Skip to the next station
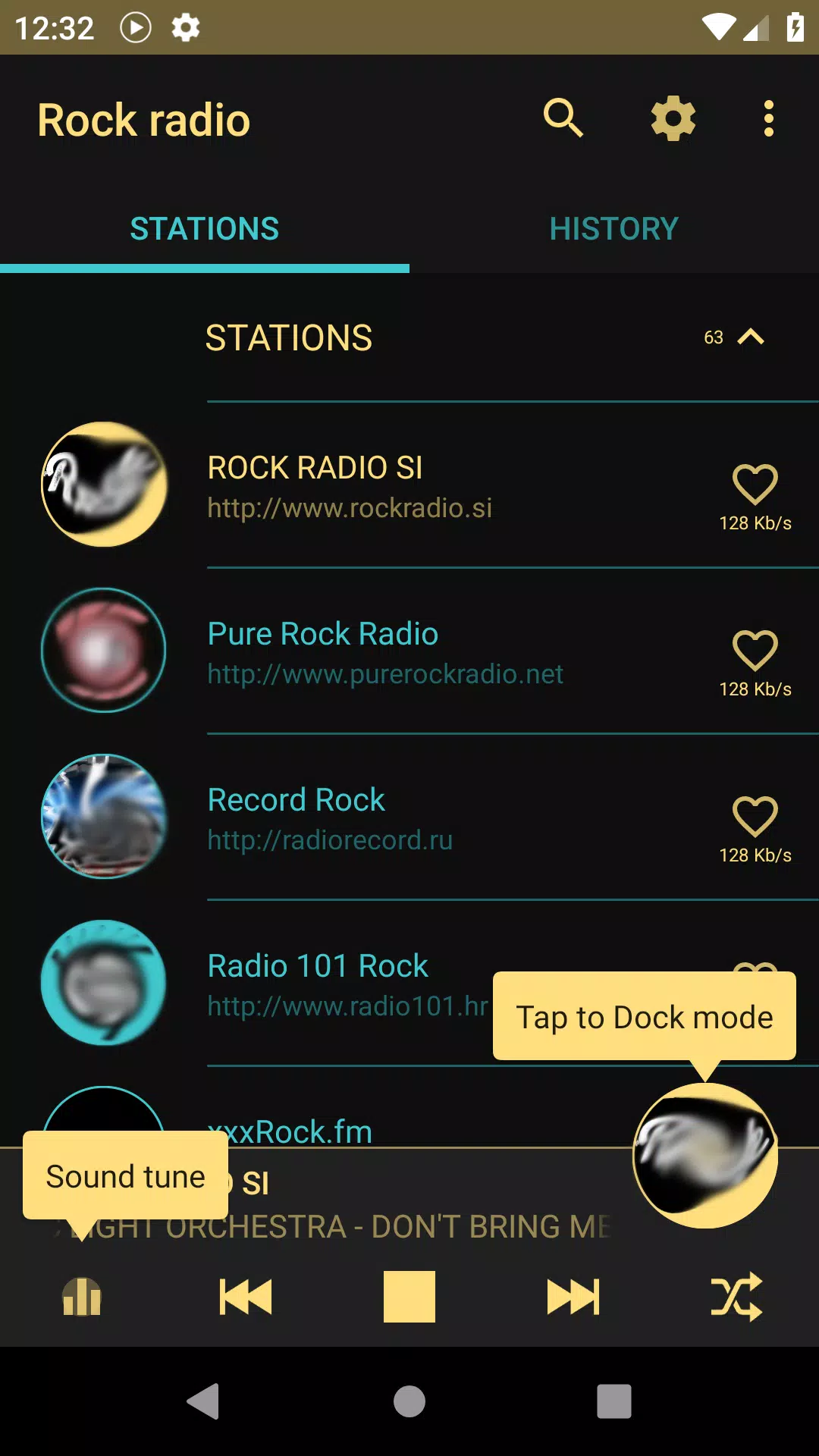This screenshot has width=819, height=1456. (573, 1298)
